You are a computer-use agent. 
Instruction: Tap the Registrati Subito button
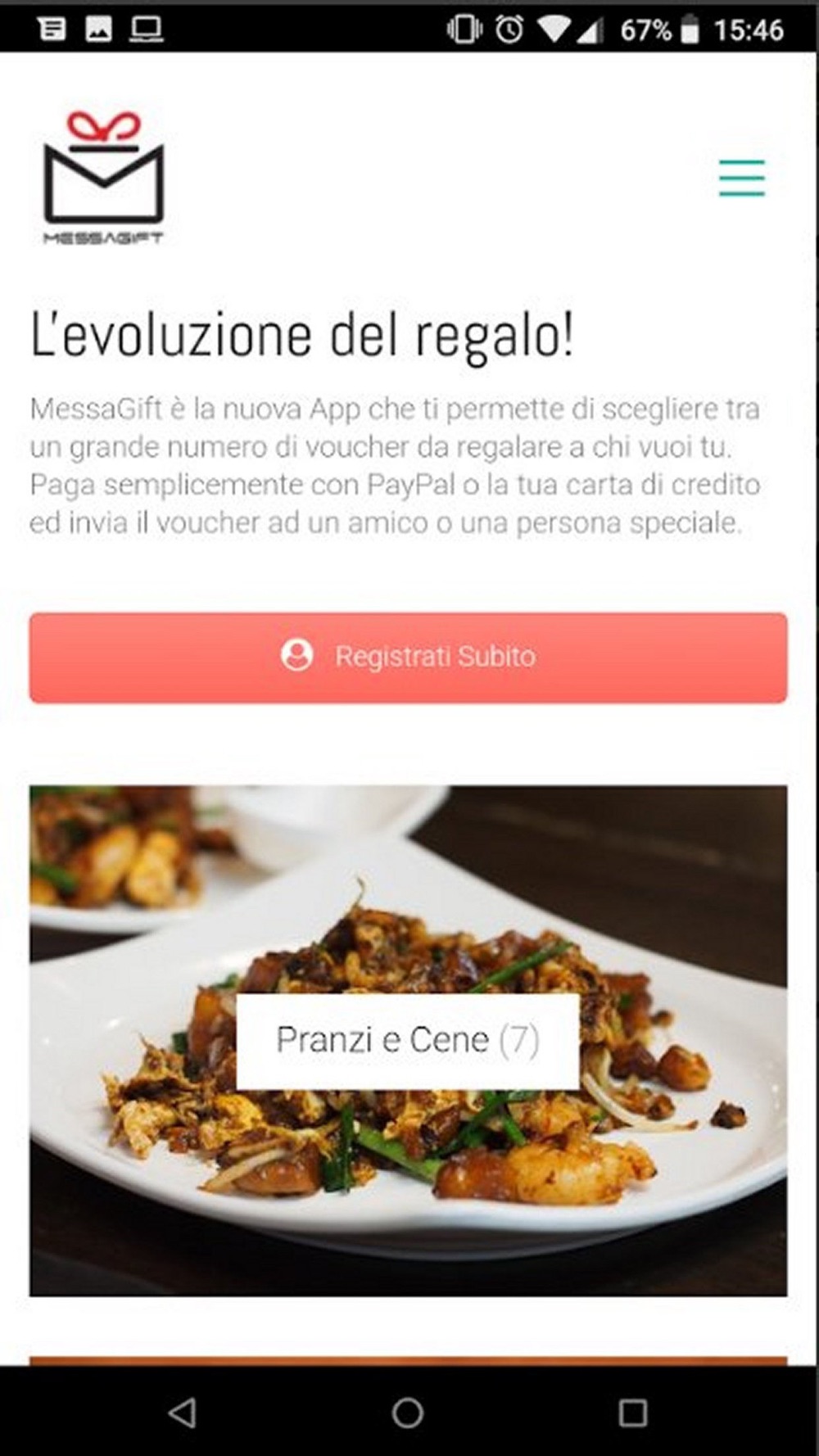pos(408,657)
